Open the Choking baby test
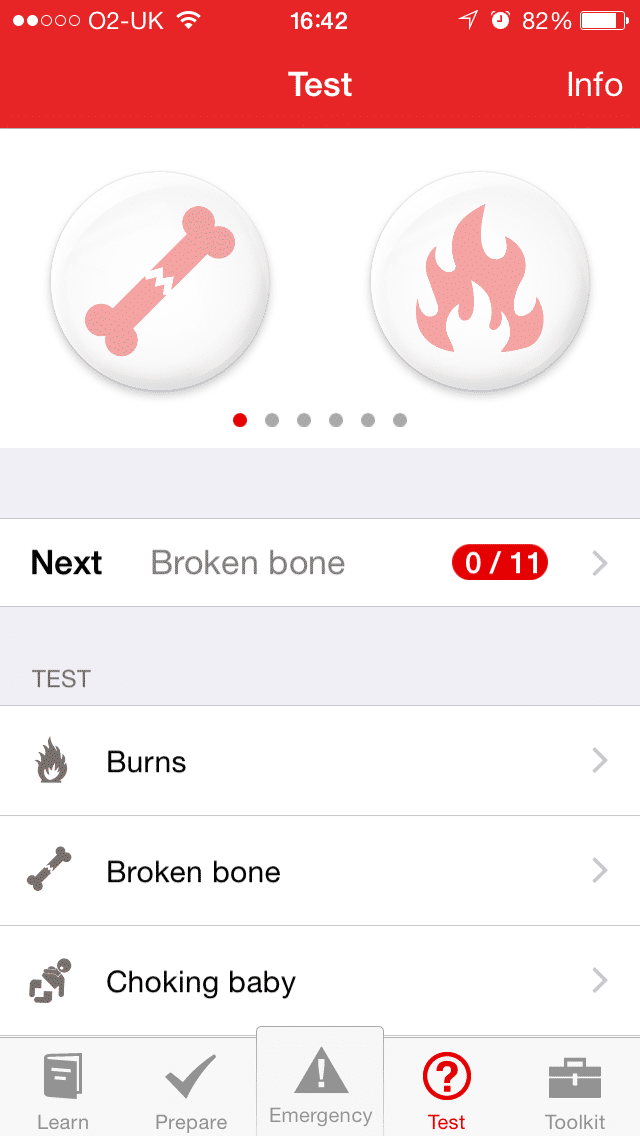 320,981
